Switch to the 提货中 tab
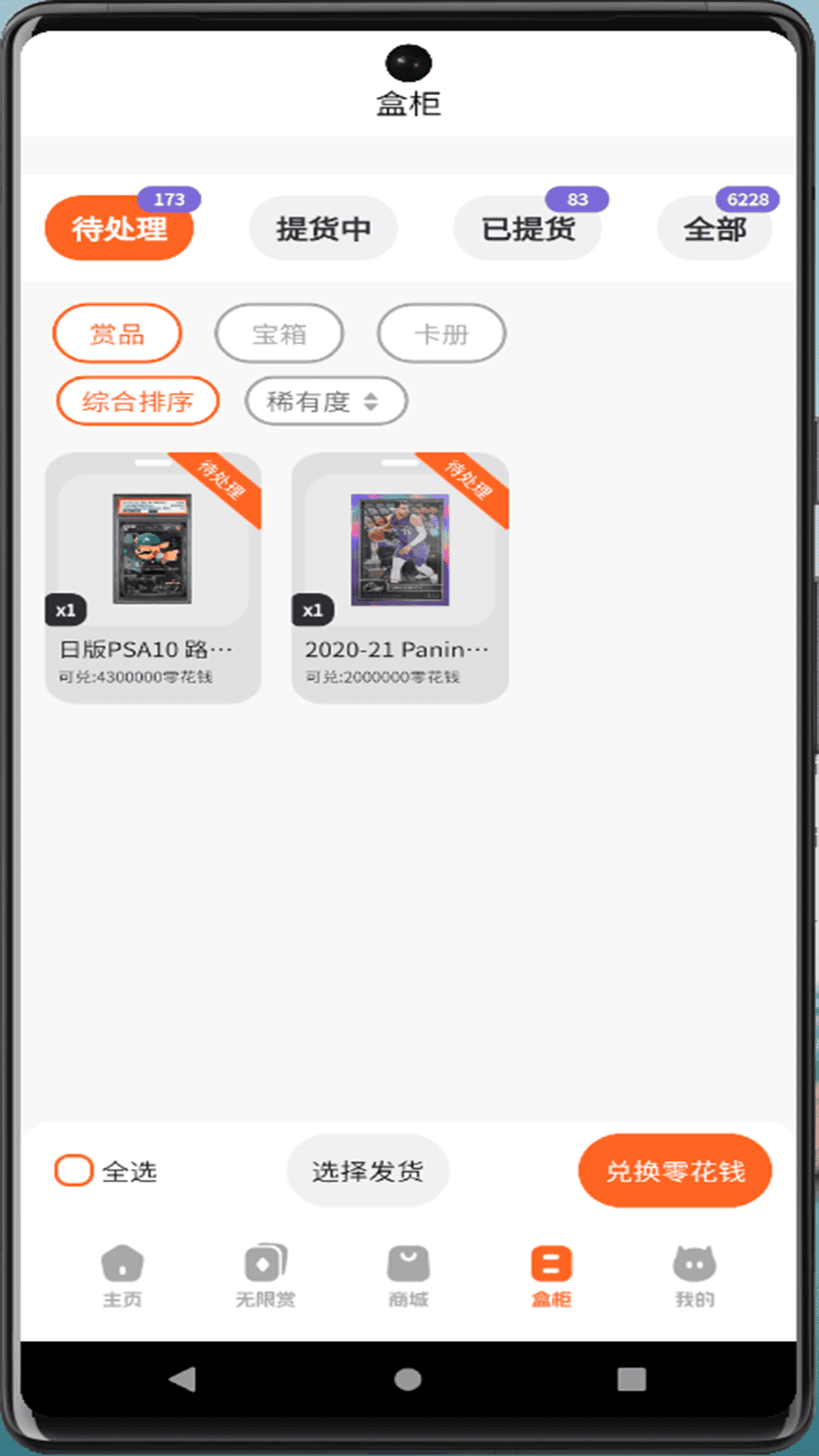This screenshot has height=1456, width=819. pyautogui.click(x=323, y=228)
